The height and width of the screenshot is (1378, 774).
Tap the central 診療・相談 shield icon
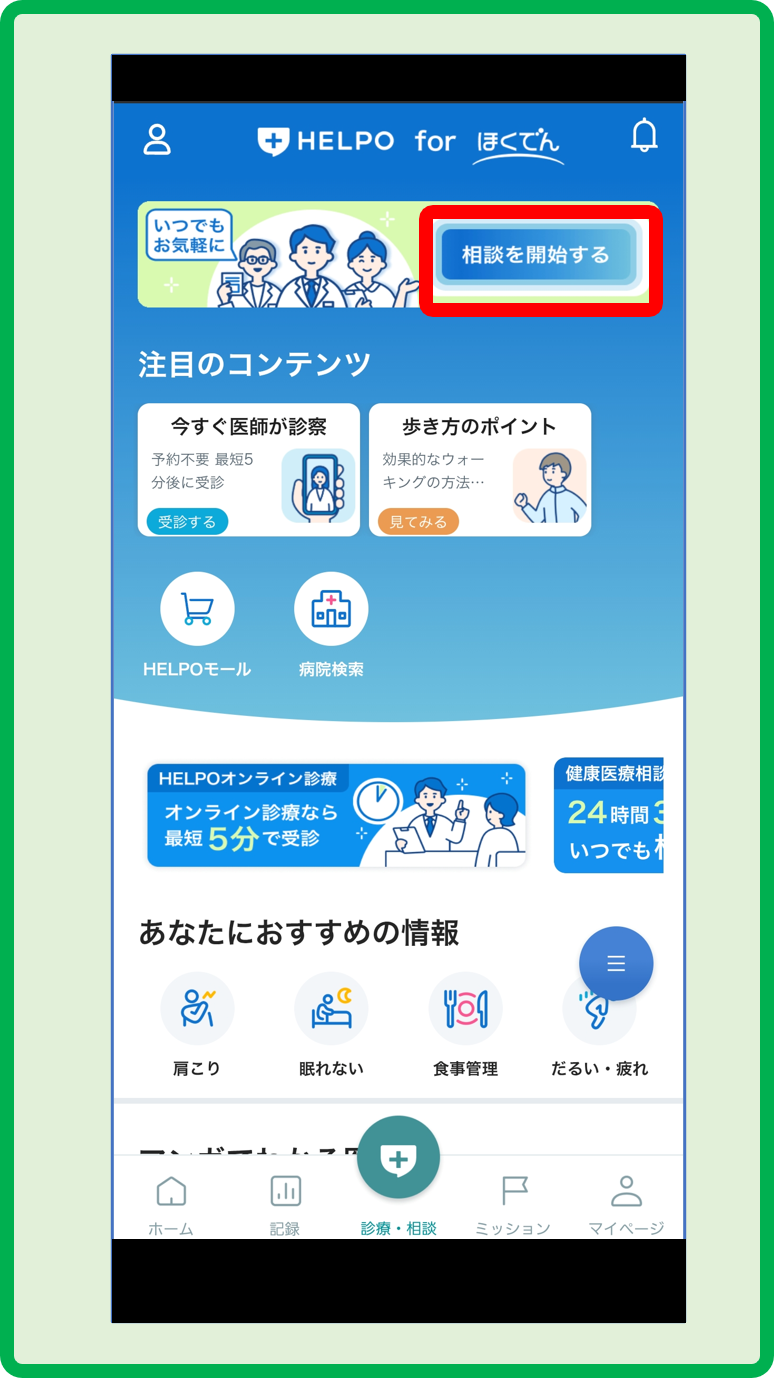point(399,1156)
